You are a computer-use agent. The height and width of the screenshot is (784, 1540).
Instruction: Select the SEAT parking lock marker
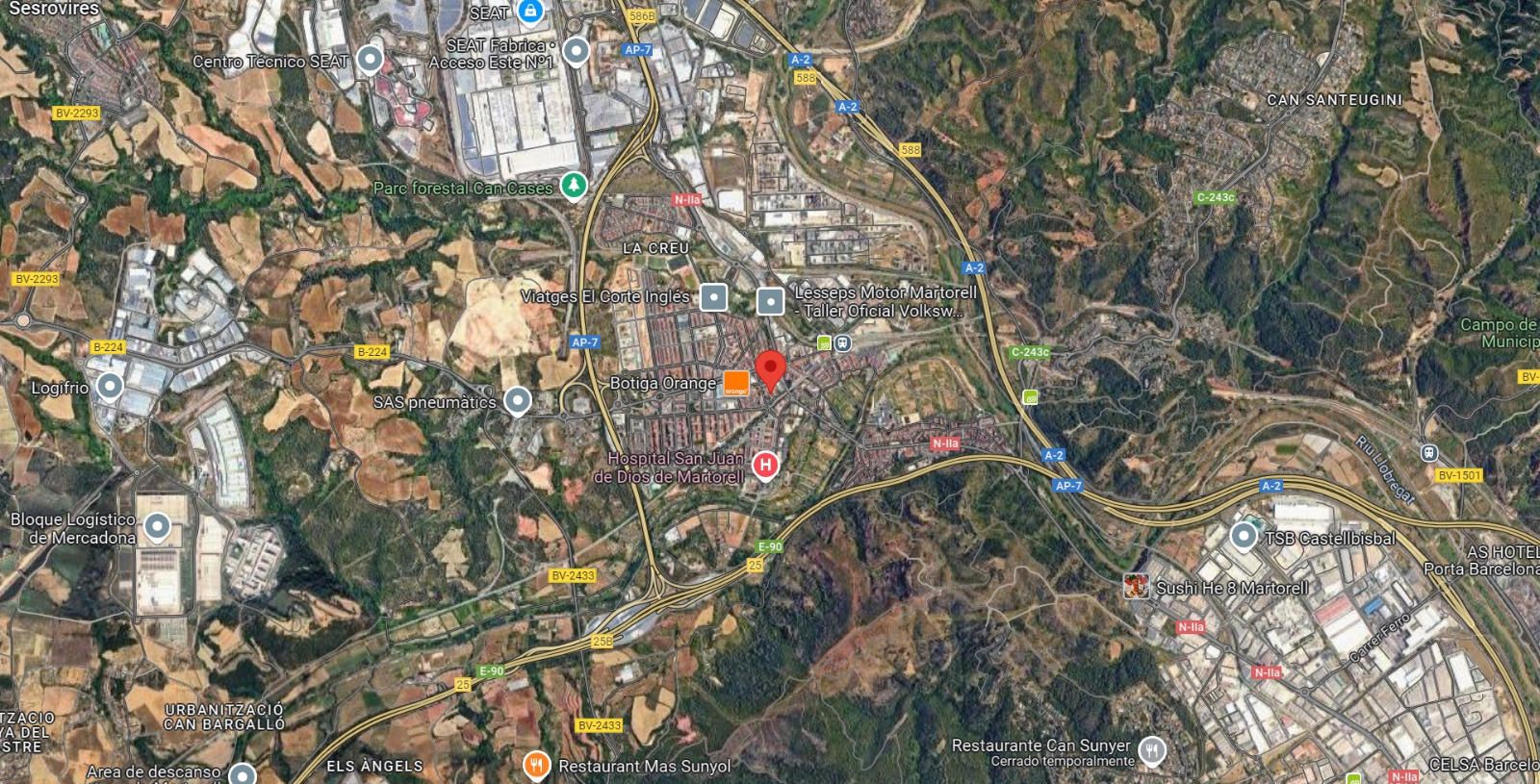coord(528,13)
